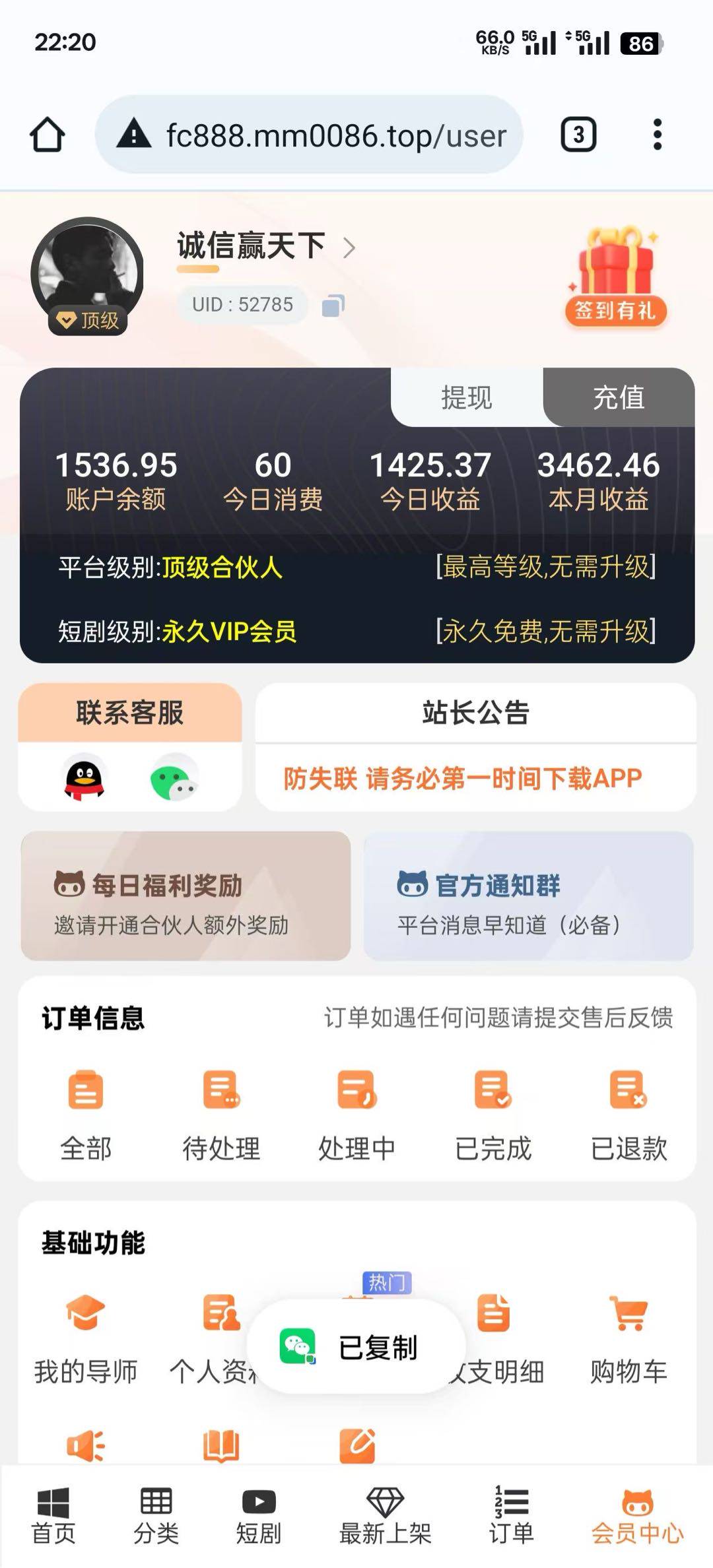The width and height of the screenshot is (713, 1568).
Task: Select the 提现 withdraw tab
Action: pyautogui.click(x=466, y=397)
